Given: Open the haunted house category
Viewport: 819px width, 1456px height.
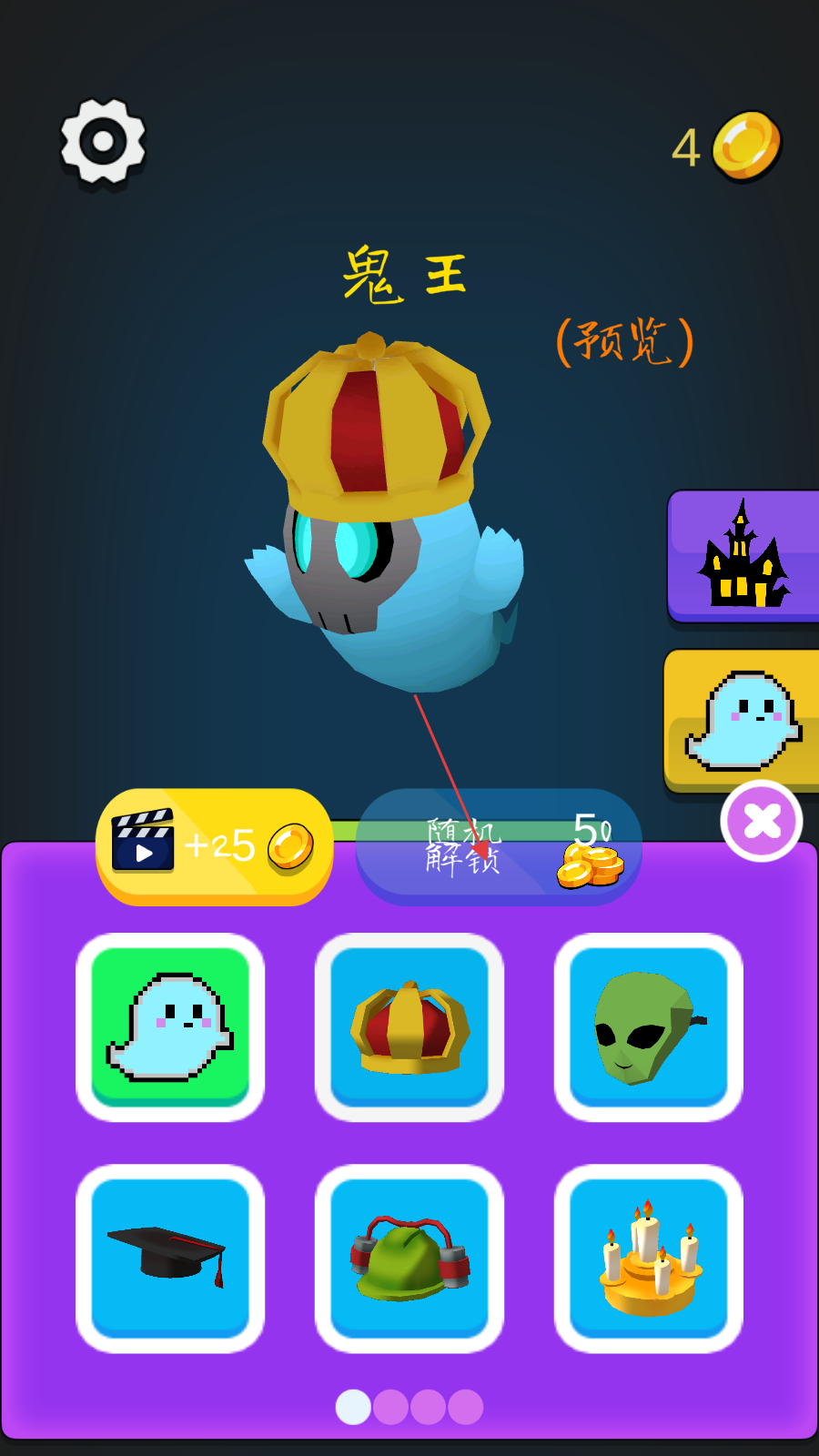Looking at the screenshot, I should (x=744, y=556).
